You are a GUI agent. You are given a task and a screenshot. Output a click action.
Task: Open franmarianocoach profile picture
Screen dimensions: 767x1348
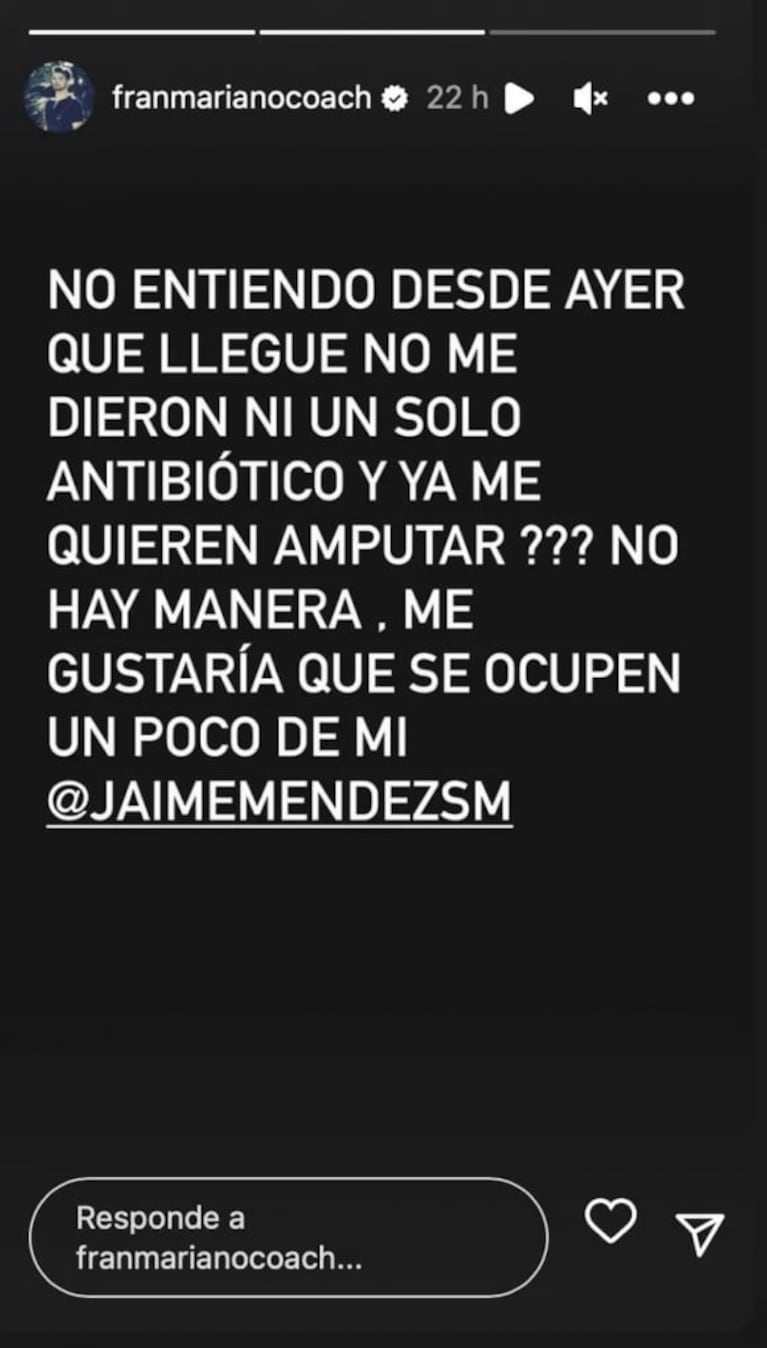pos(58,98)
